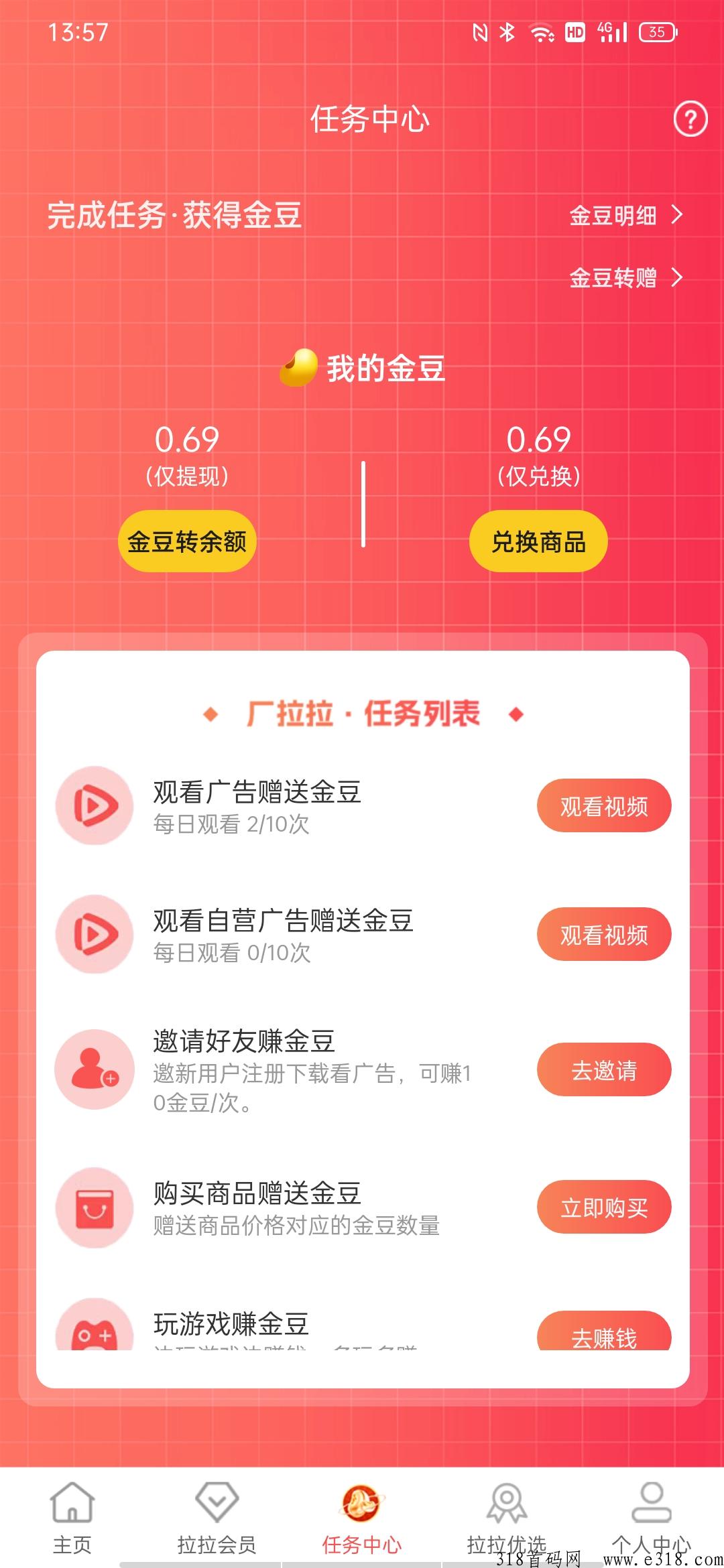Switch to the 主页 tab

(72, 1518)
